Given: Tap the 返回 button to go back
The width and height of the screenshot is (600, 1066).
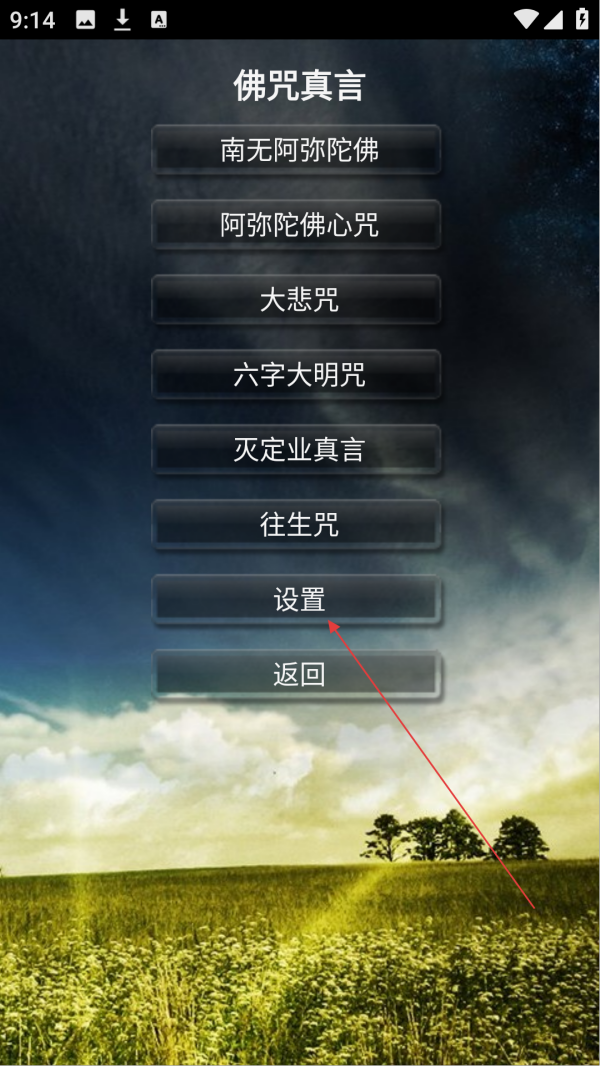Looking at the screenshot, I should click(x=296, y=674).
